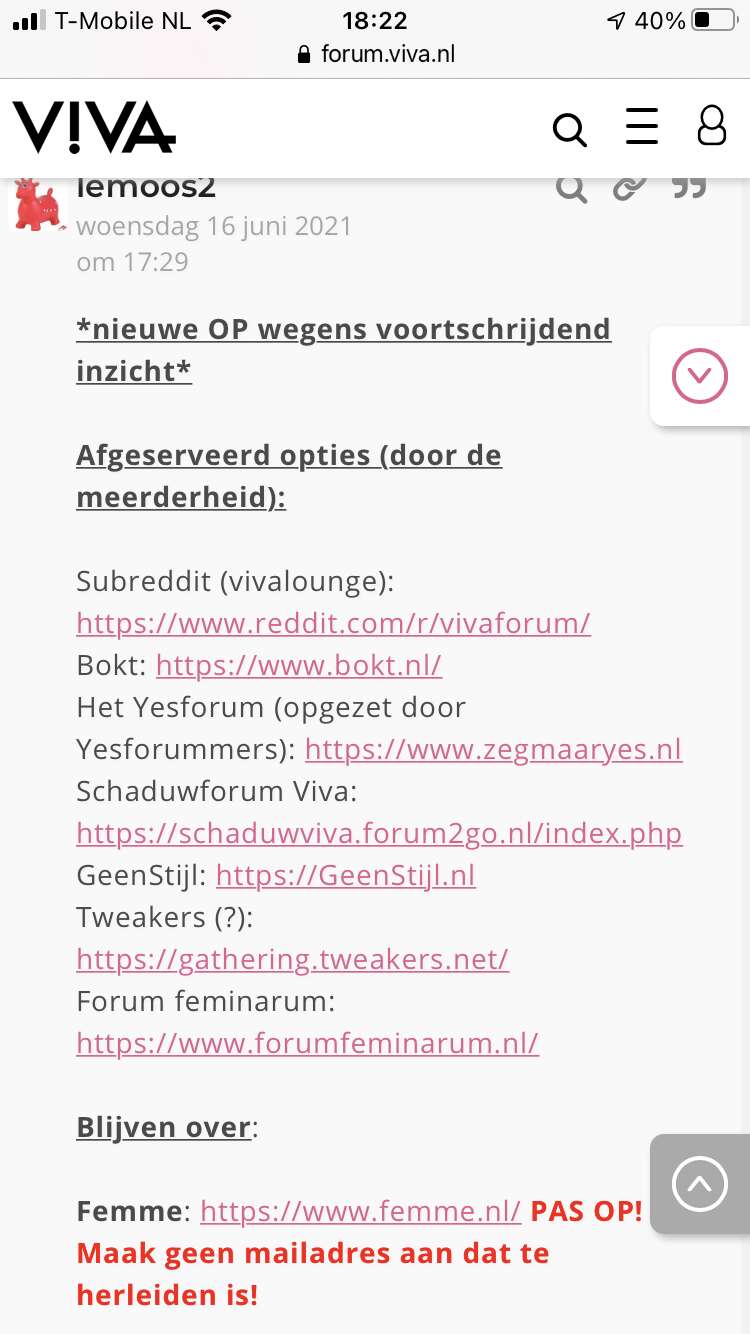Image resolution: width=750 pixels, height=1334 pixels.
Task: Visit the gathering.tweakers.net link
Action: [292, 959]
